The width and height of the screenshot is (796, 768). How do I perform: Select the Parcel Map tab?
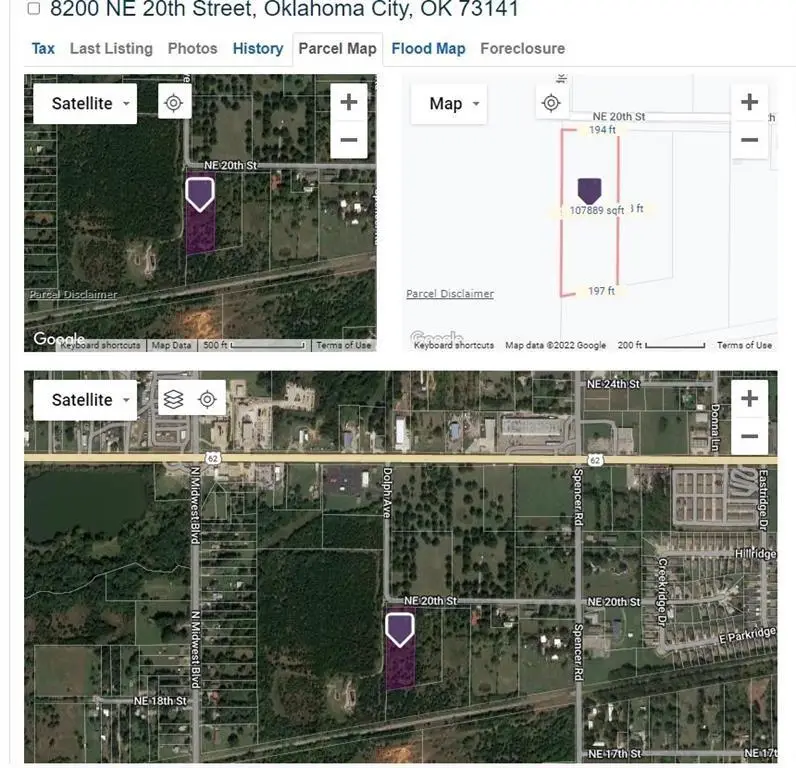click(338, 48)
